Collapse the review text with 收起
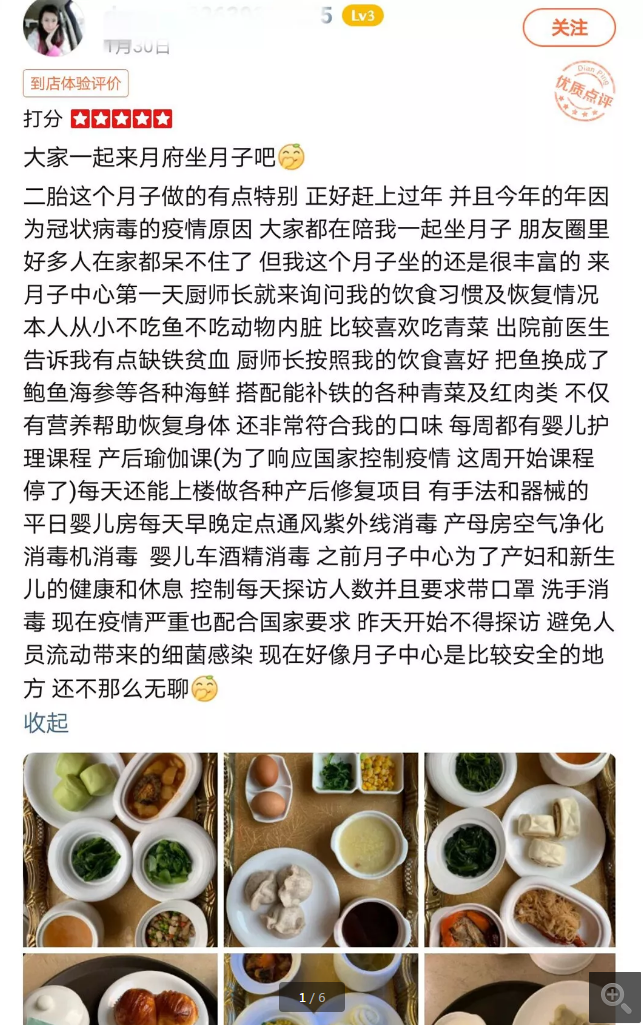This screenshot has width=643, height=1025. [46, 723]
